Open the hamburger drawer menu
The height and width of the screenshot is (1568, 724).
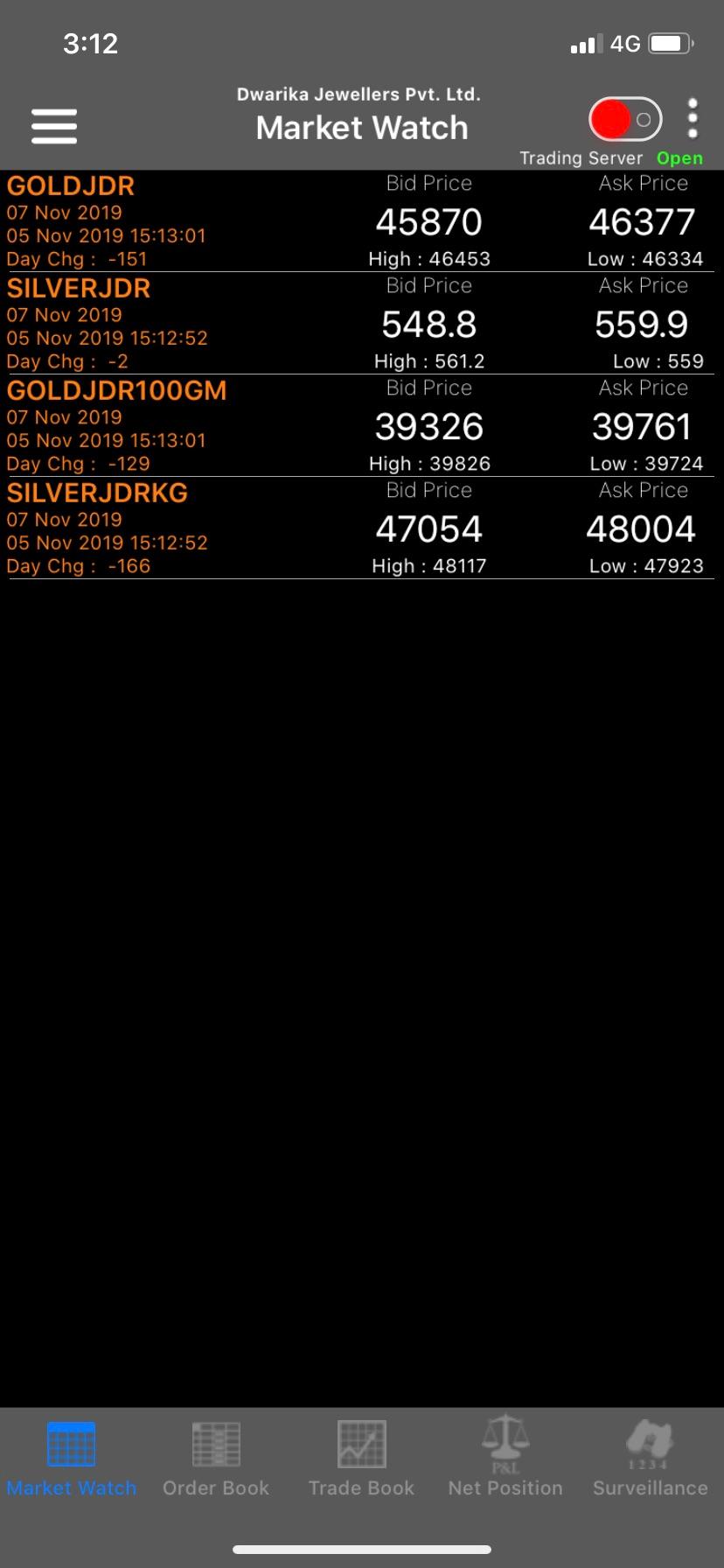tap(54, 126)
